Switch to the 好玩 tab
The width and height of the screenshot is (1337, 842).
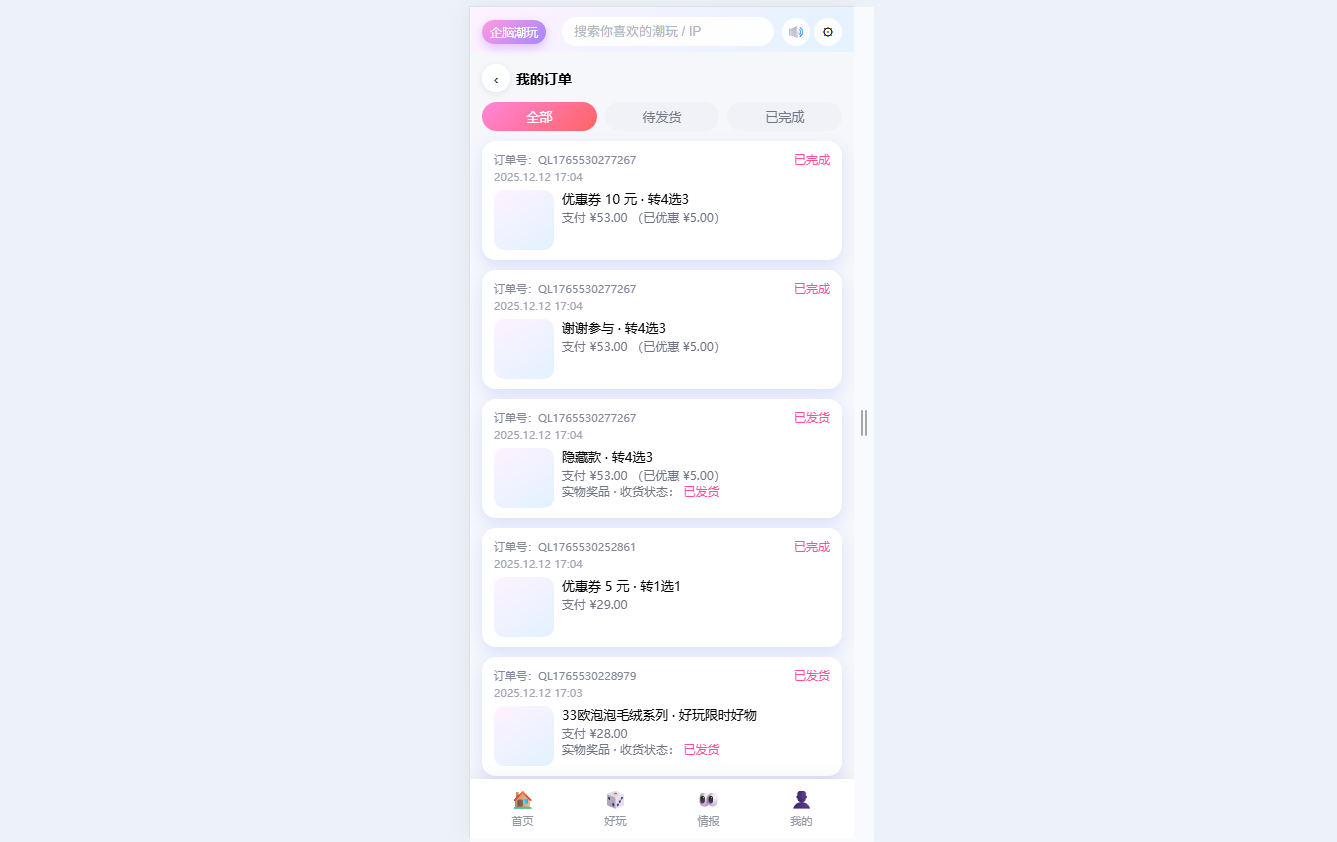pyautogui.click(x=615, y=808)
